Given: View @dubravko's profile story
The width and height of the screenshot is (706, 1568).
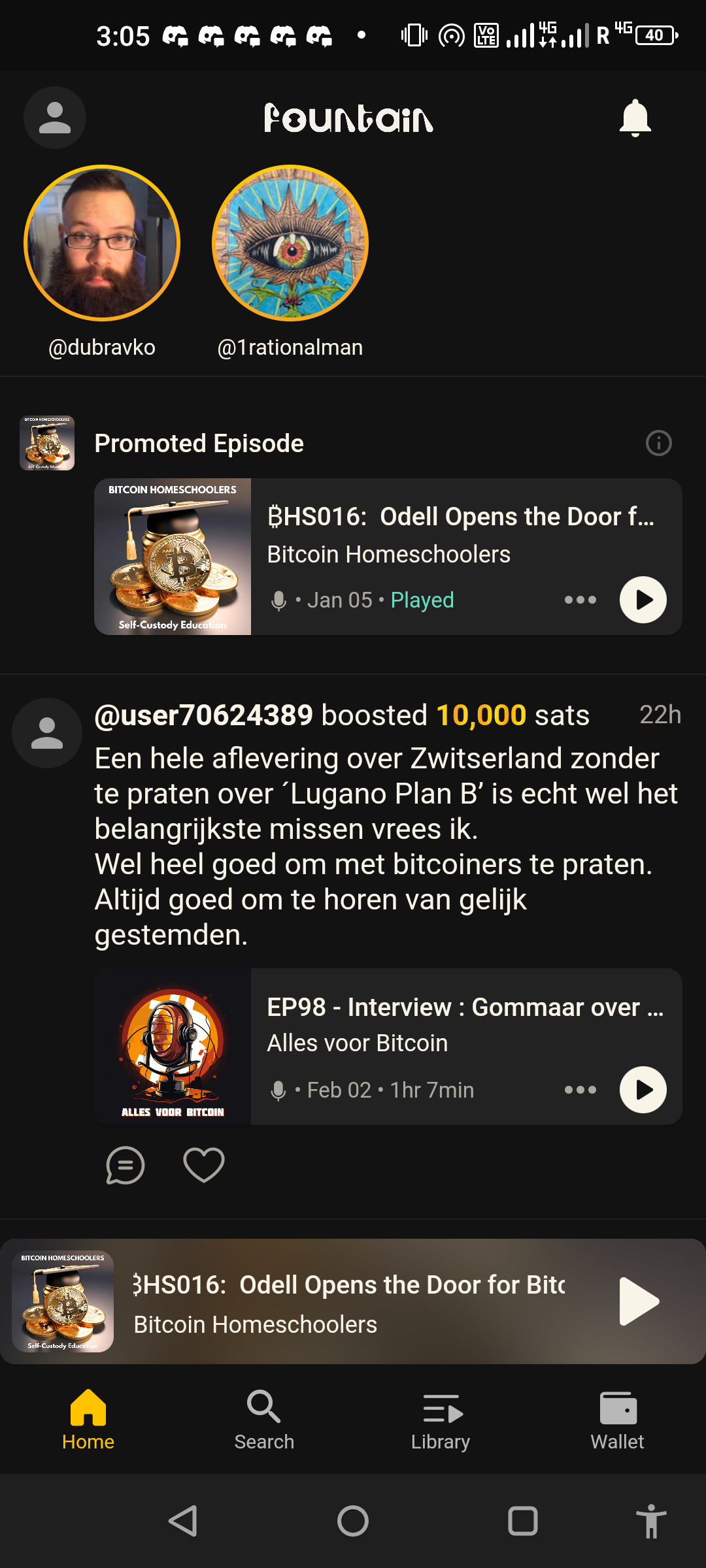Looking at the screenshot, I should 102,243.
